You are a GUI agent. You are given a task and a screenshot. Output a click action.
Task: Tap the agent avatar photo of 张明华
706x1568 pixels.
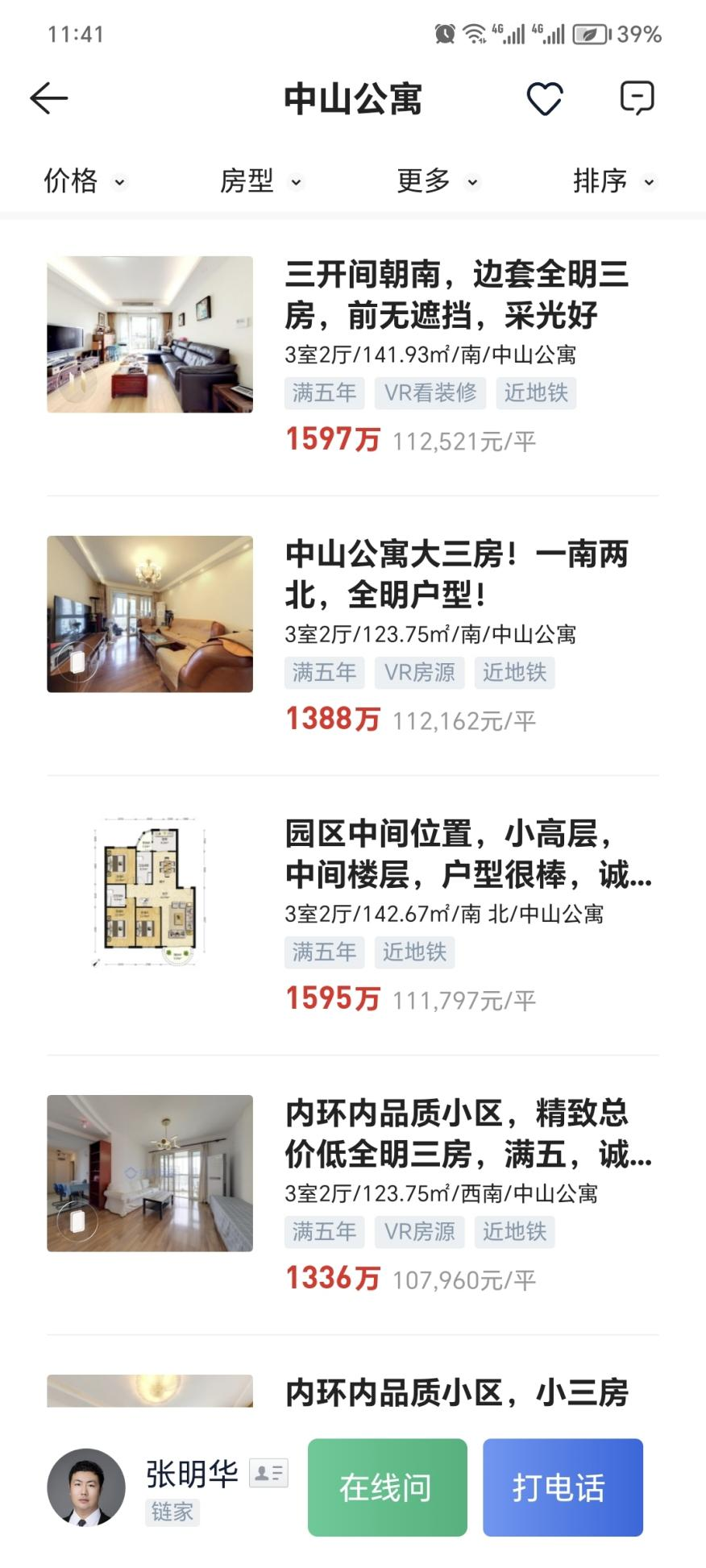pos(83,1487)
